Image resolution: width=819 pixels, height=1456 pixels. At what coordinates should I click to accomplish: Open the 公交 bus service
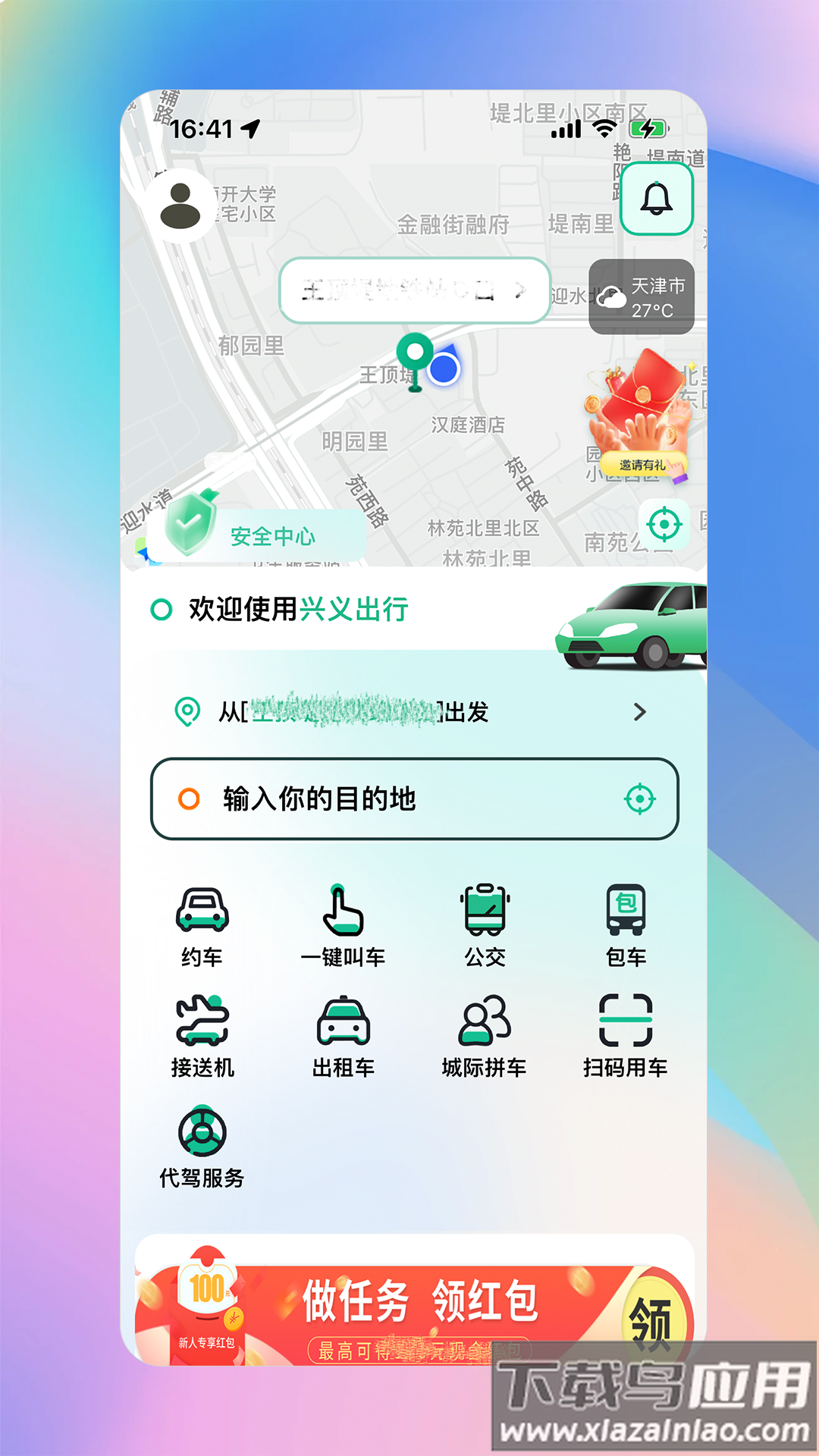485,925
